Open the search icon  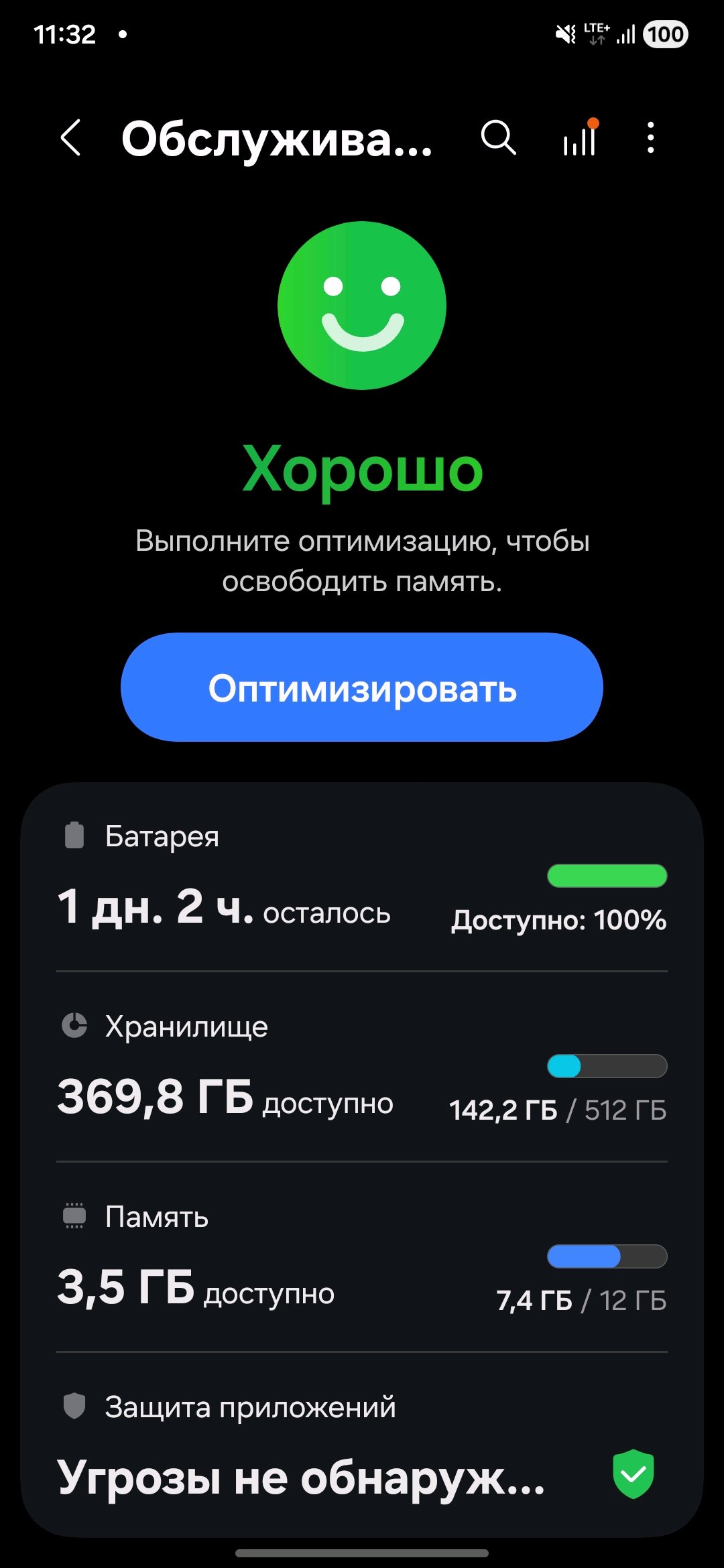[x=498, y=138]
